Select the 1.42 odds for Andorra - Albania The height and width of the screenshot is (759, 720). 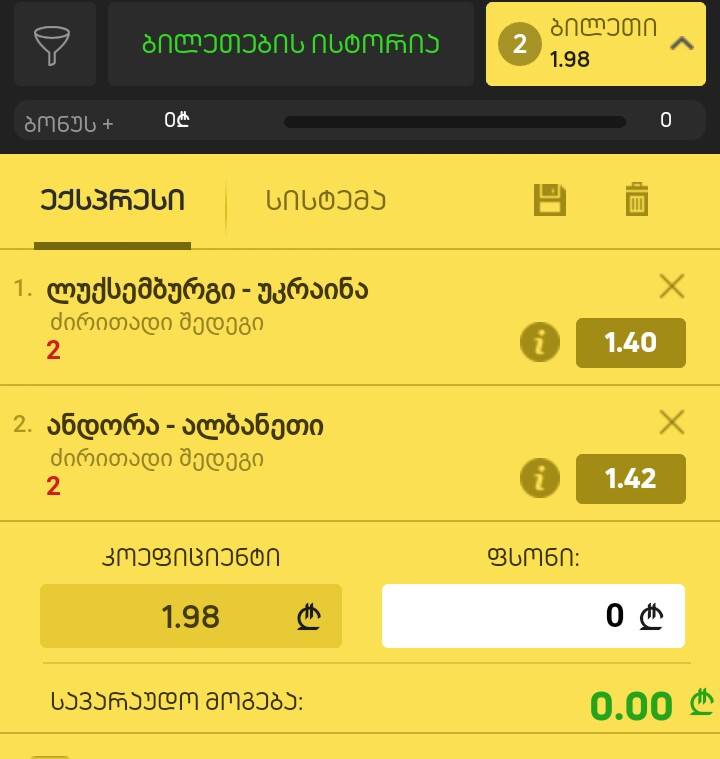[x=631, y=479]
